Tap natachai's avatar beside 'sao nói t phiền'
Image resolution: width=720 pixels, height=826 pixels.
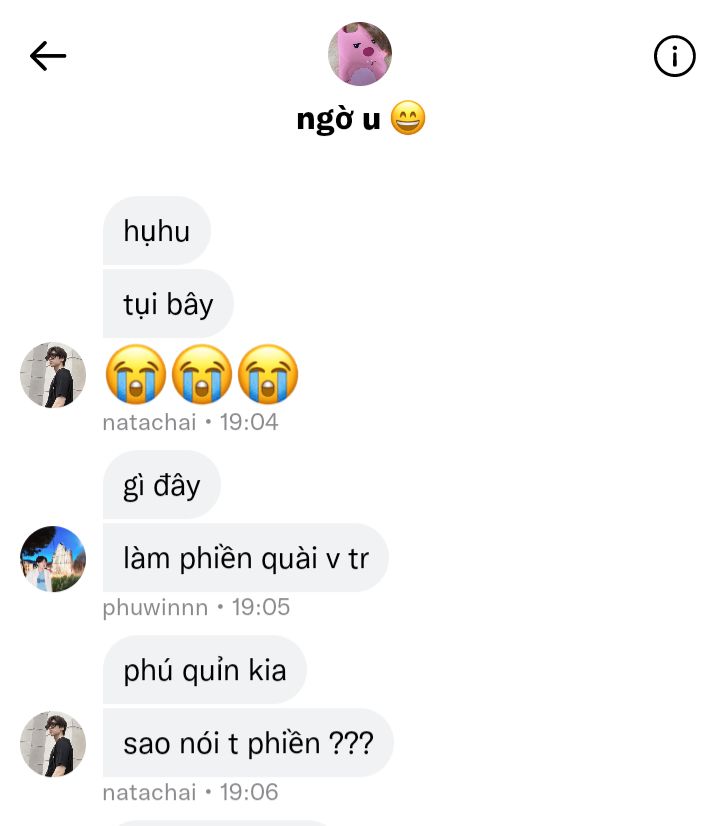click(53, 744)
